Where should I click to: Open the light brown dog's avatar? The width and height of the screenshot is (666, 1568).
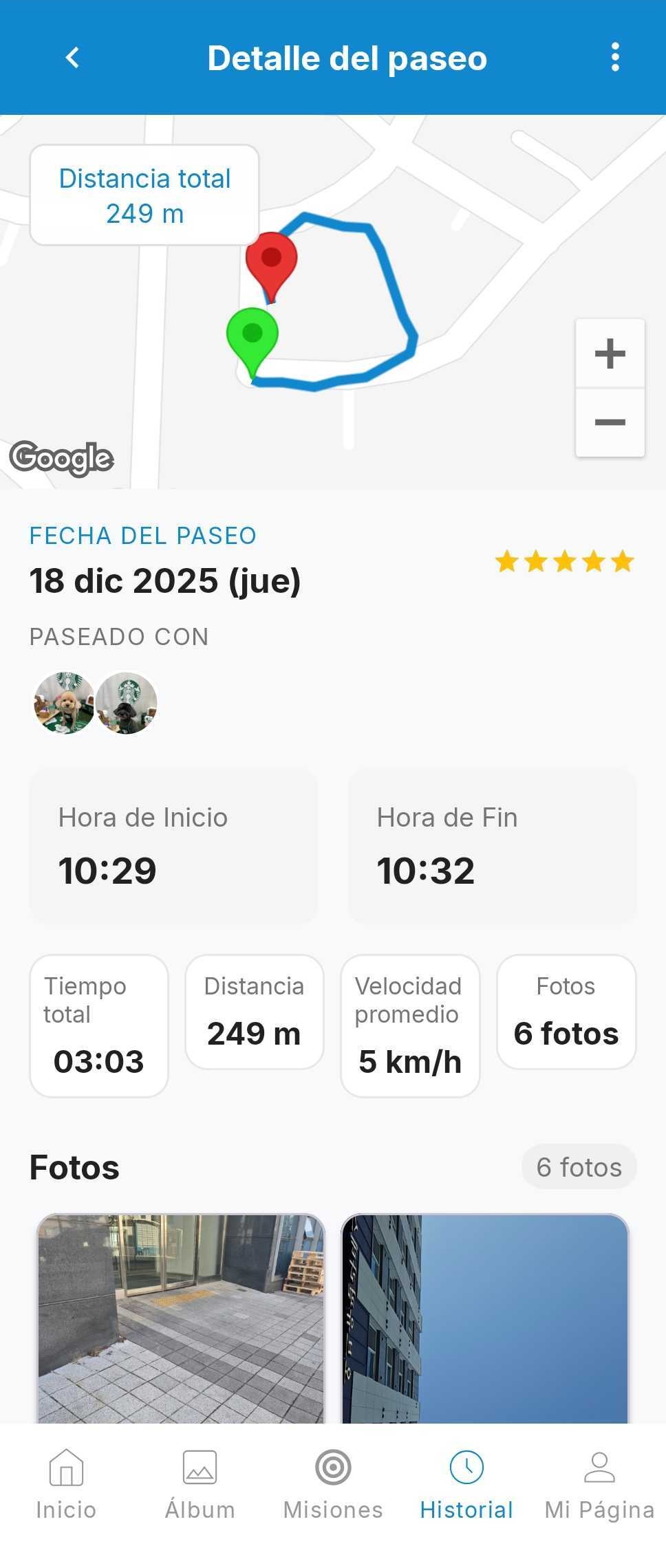coord(65,703)
